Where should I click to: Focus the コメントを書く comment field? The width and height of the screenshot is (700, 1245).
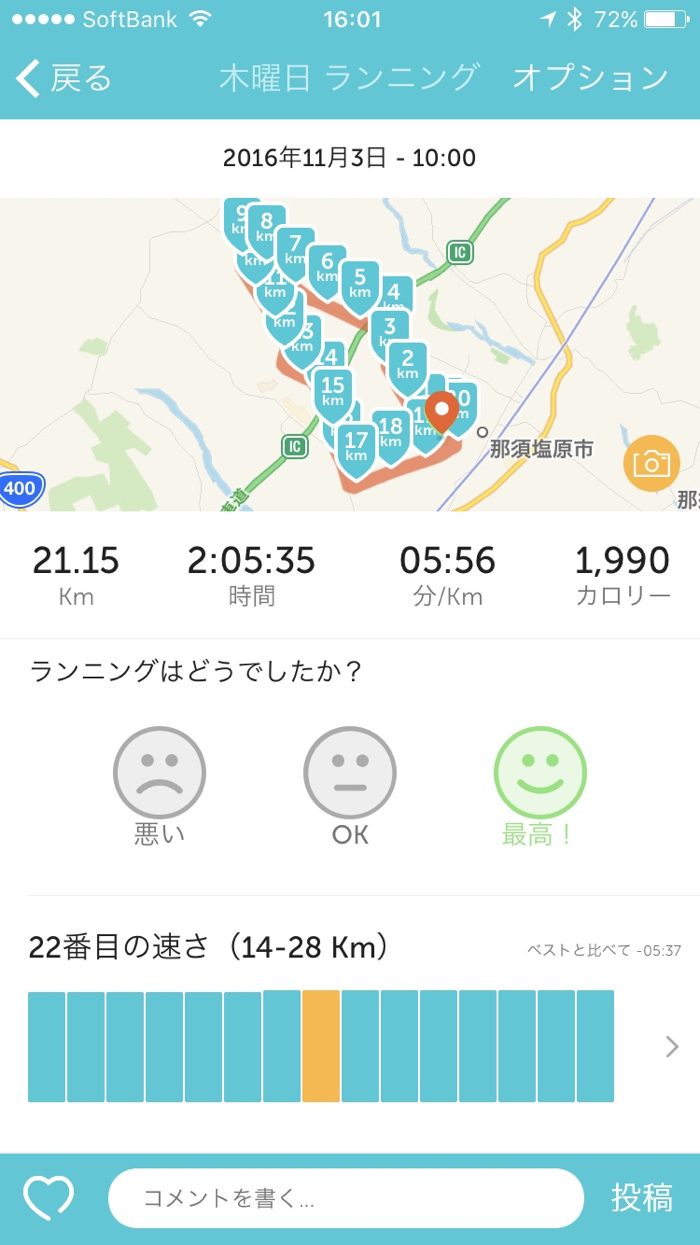[345, 1198]
